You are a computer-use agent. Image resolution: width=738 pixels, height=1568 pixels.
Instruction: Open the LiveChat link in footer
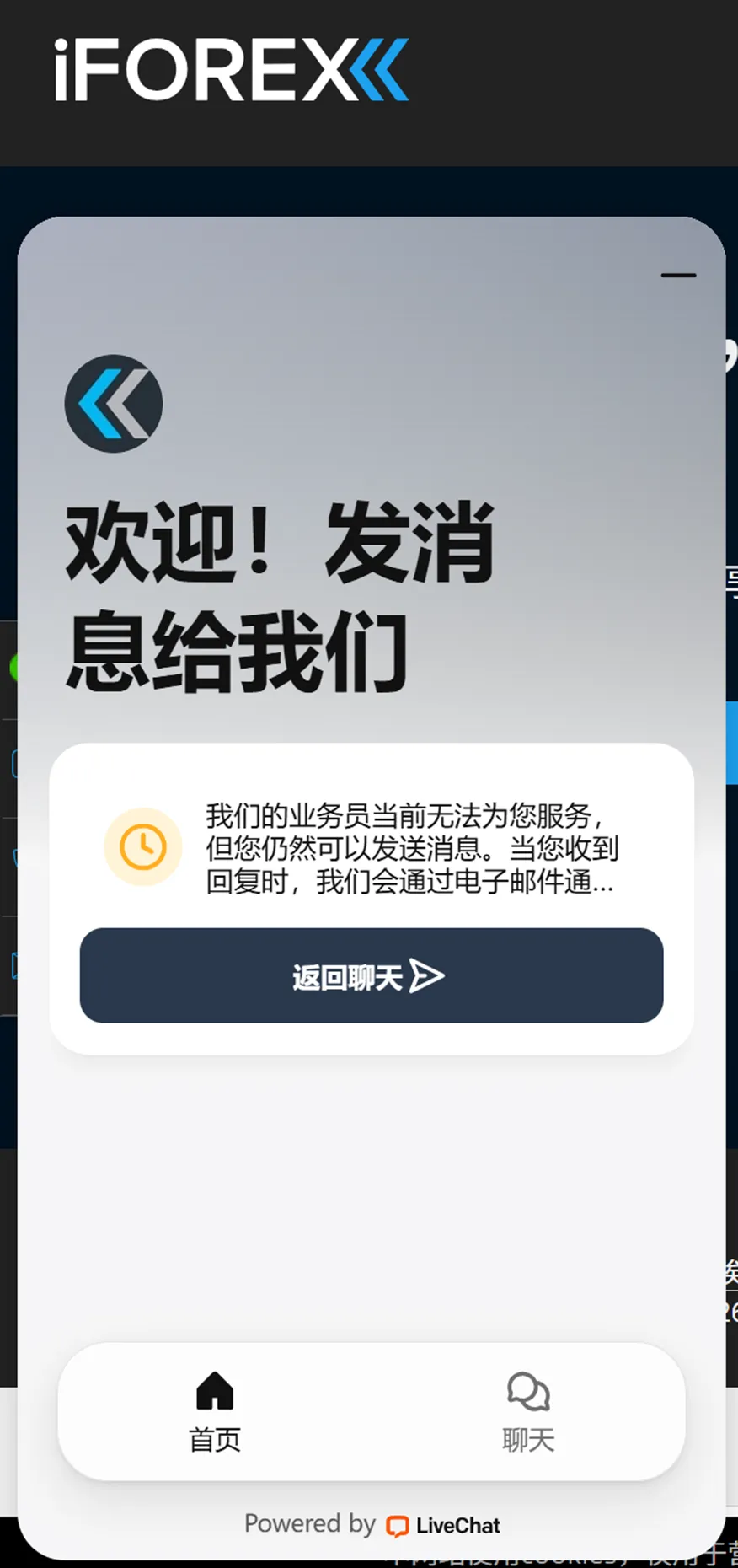(443, 1525)
